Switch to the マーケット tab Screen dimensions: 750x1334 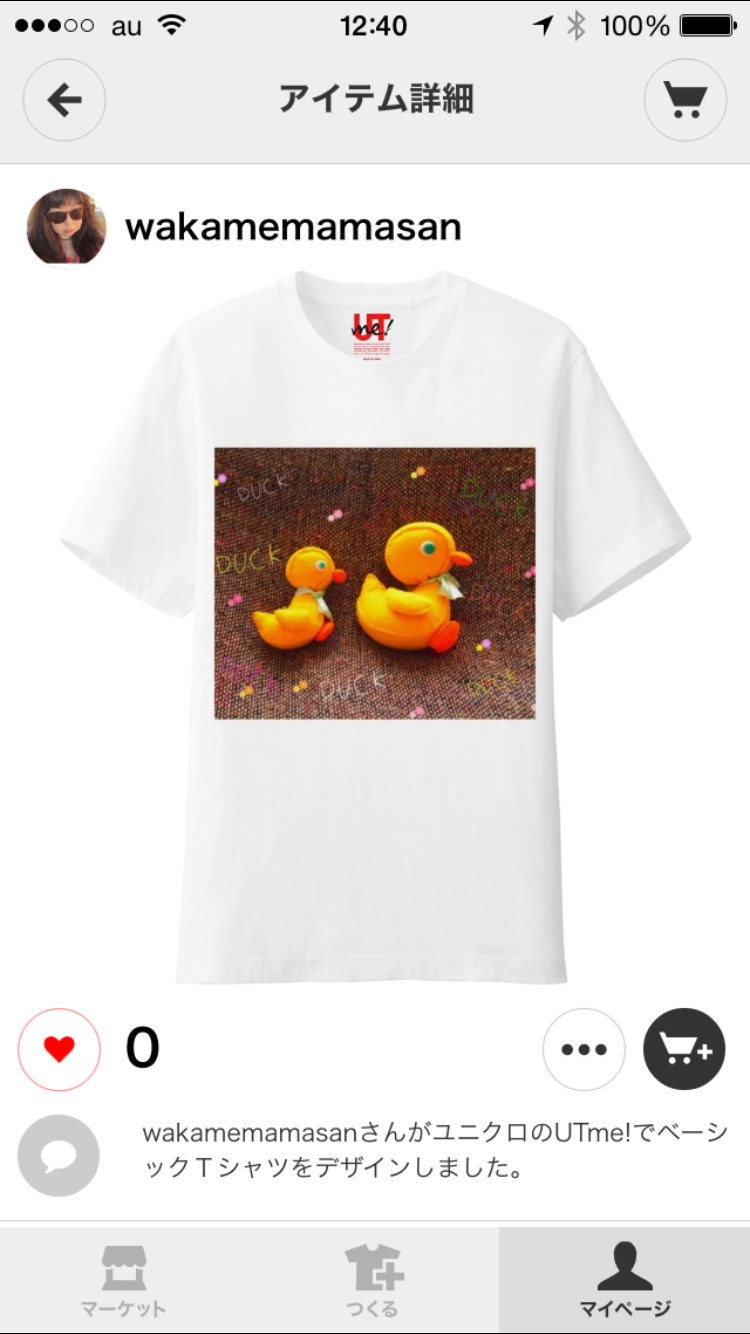[124, 1281]
